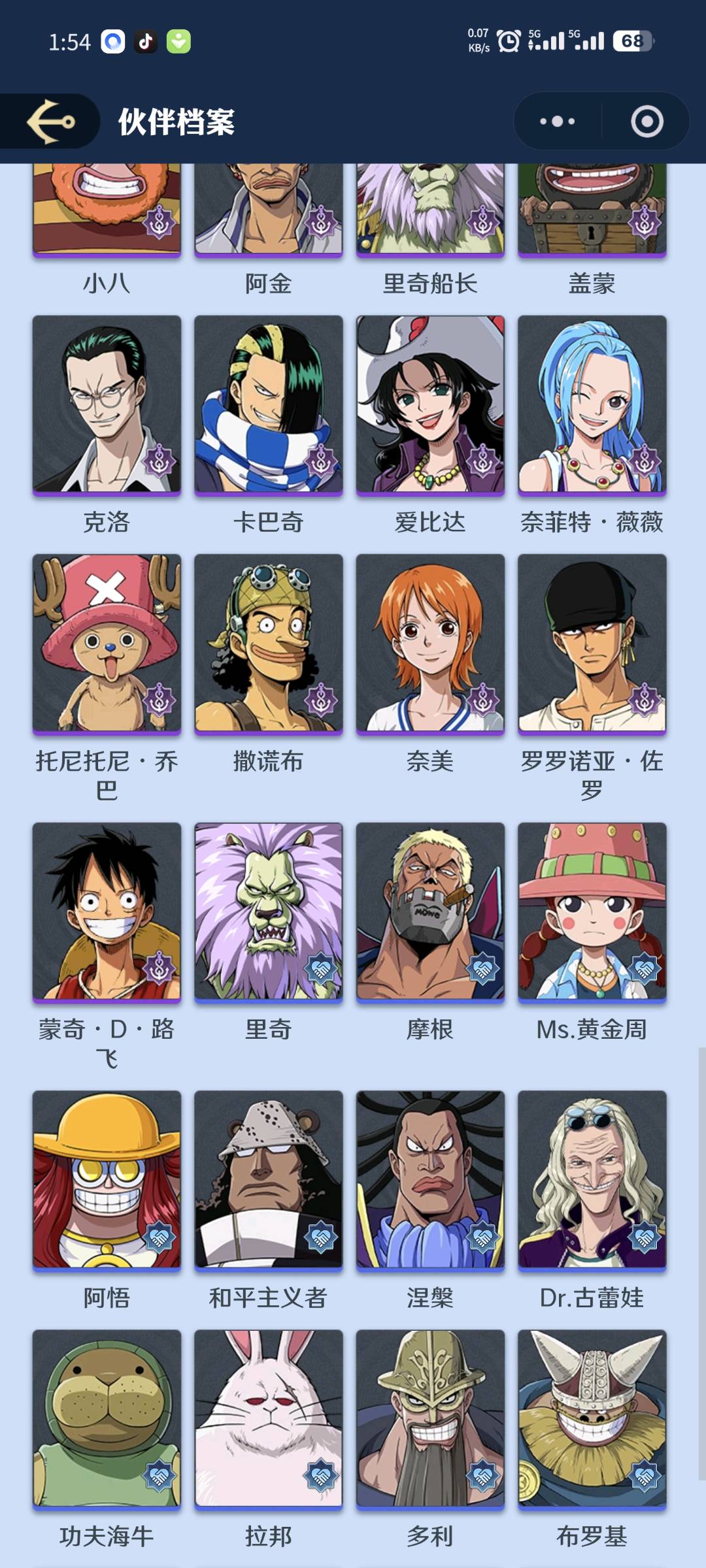This screenshot has width=706, height=1568.
Task: View 爱比达's partner profile
Action: (430, 404)
